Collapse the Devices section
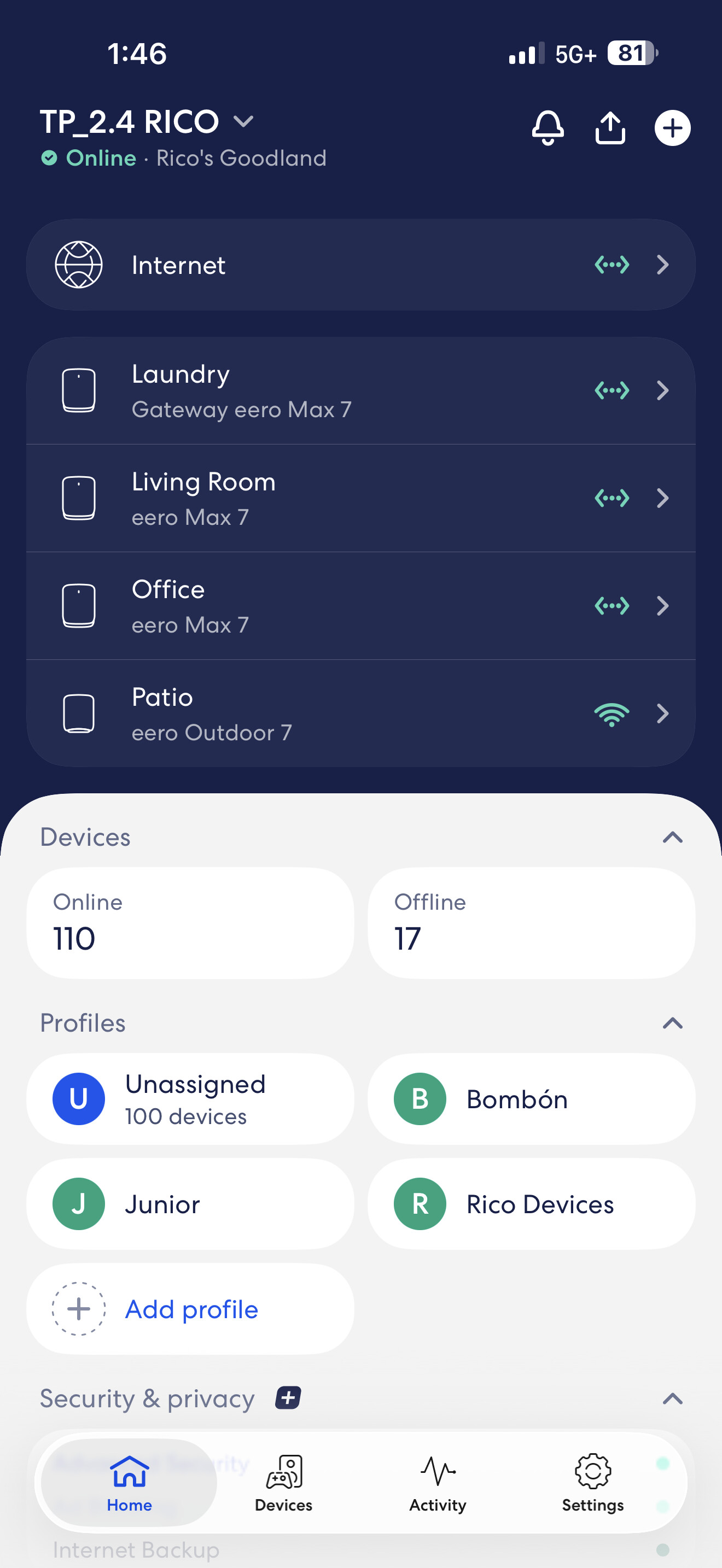722x1568 pixels. (672, 838)
